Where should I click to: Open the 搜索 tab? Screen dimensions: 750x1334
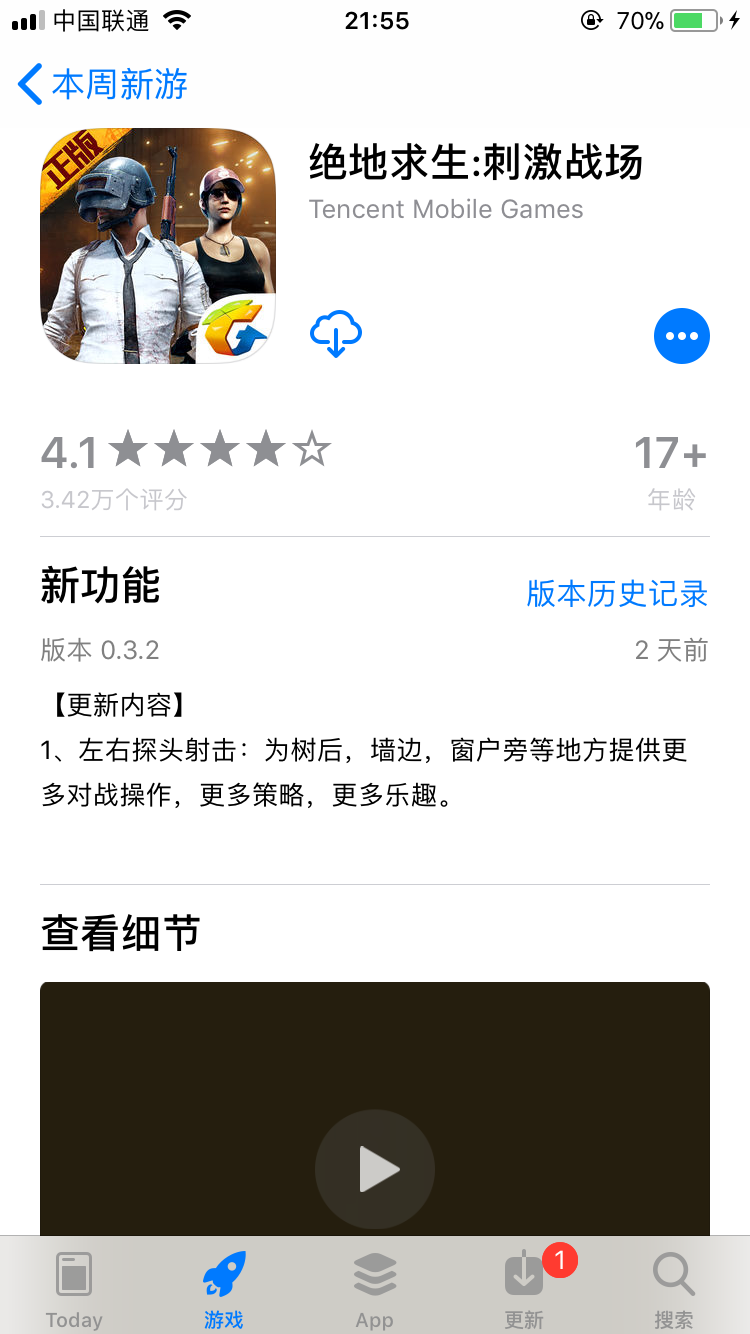point(673,1288)
